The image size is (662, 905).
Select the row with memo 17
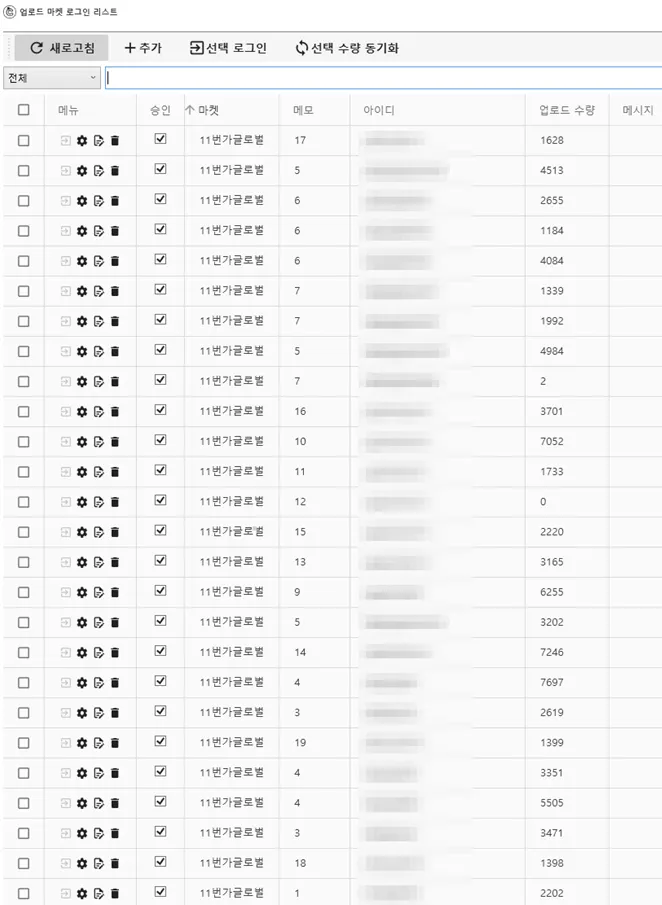24,141
